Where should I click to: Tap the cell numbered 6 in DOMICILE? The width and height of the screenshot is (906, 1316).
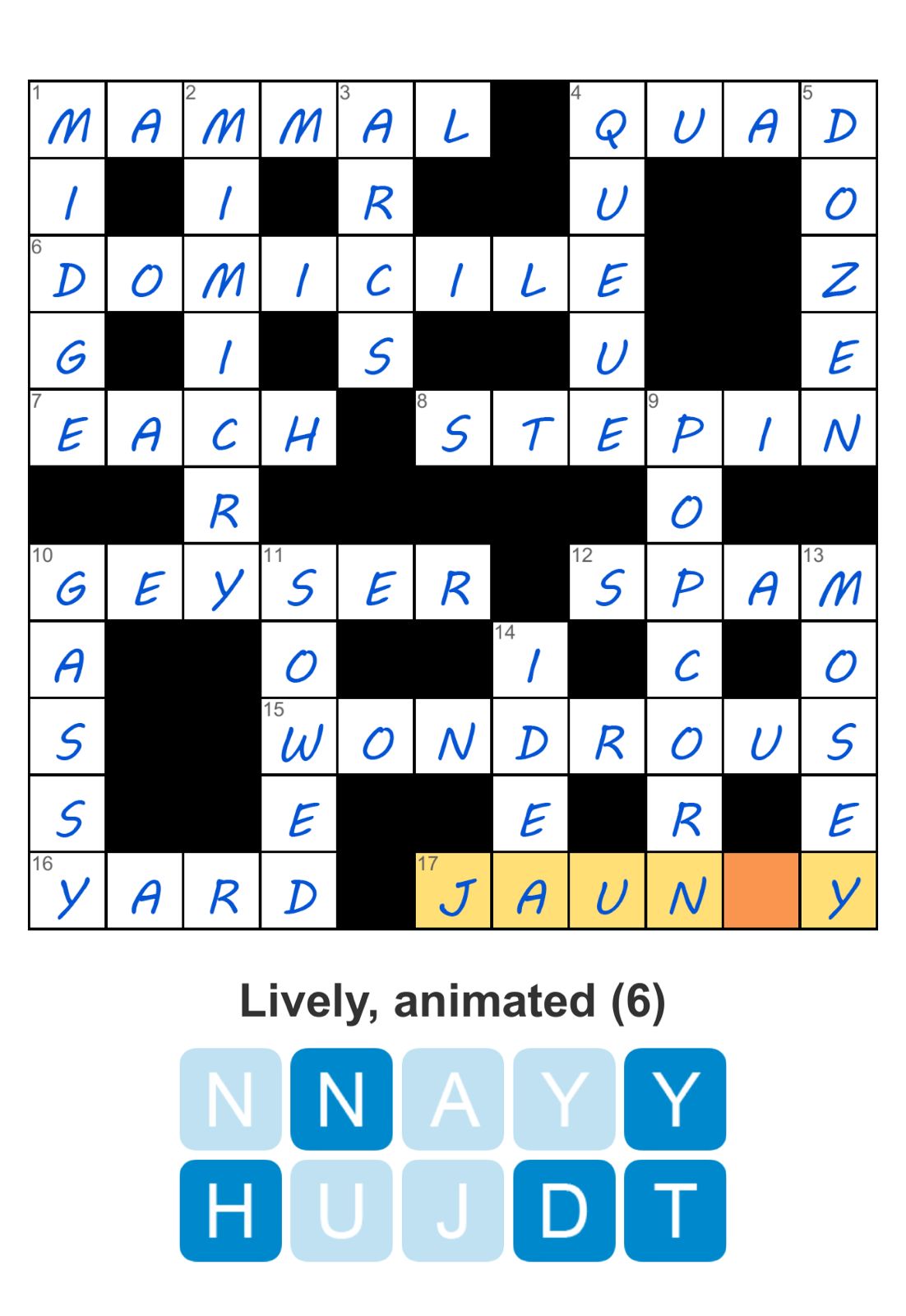(x=67, y=275)
